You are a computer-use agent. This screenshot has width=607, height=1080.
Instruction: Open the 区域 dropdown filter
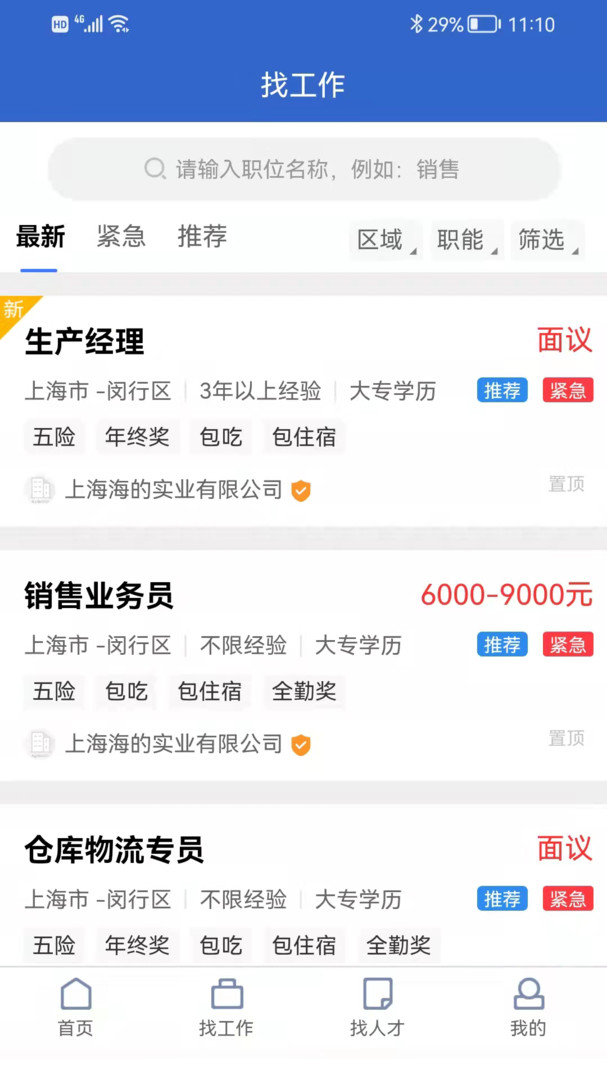coord(385,240)
